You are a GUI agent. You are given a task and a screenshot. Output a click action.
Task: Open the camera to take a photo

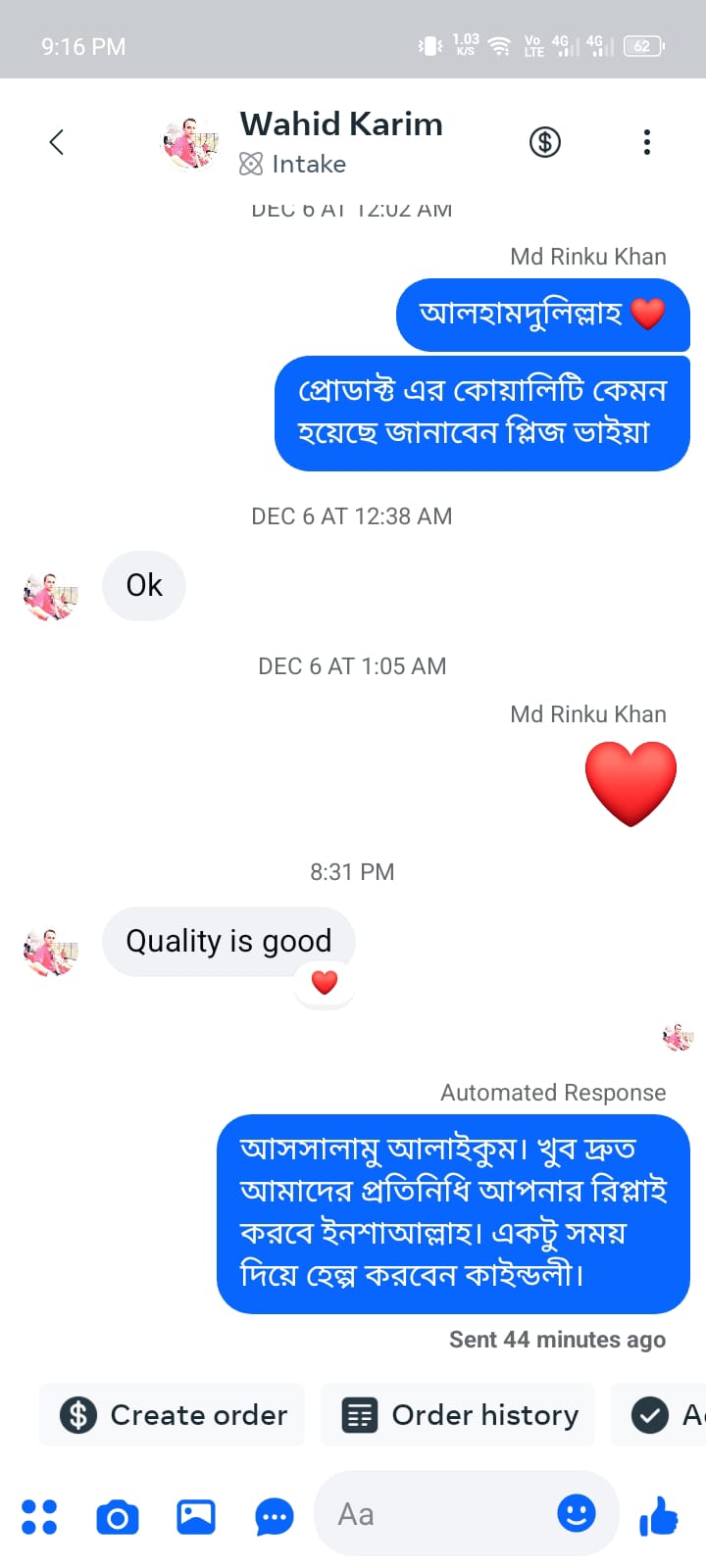click(x=117, y=1517)
